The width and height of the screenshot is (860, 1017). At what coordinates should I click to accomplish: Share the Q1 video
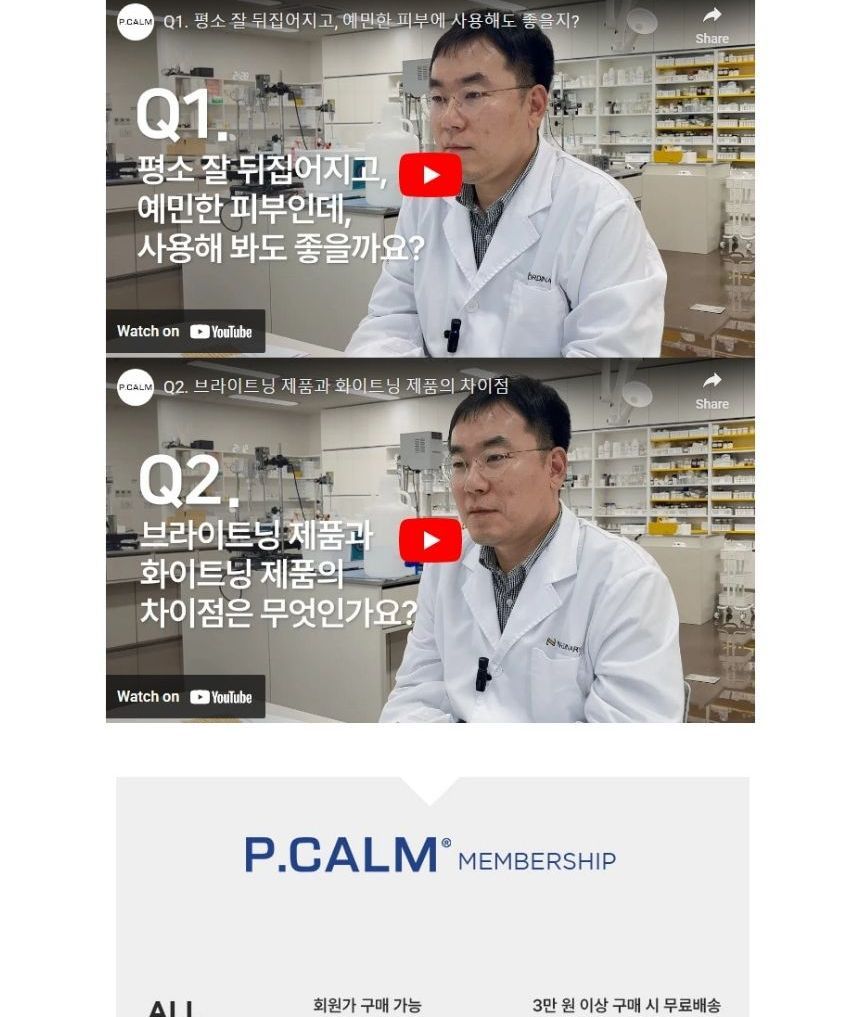pos(711,24)
